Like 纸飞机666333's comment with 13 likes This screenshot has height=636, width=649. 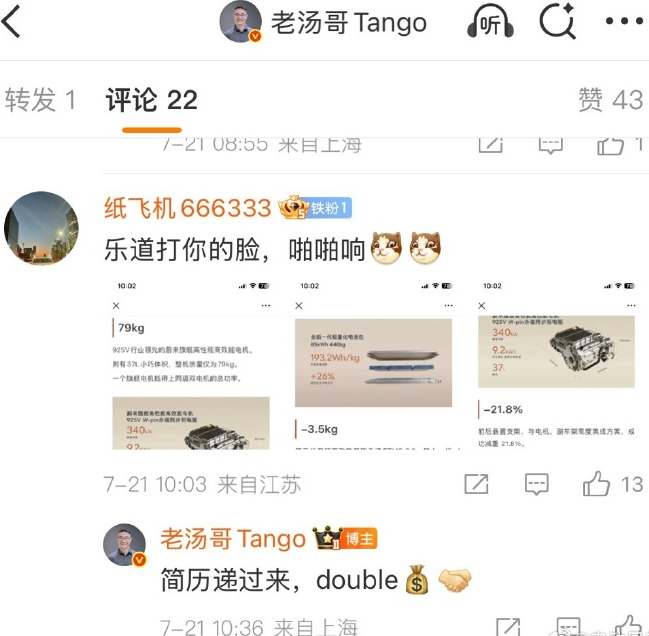tap(598, 485)
